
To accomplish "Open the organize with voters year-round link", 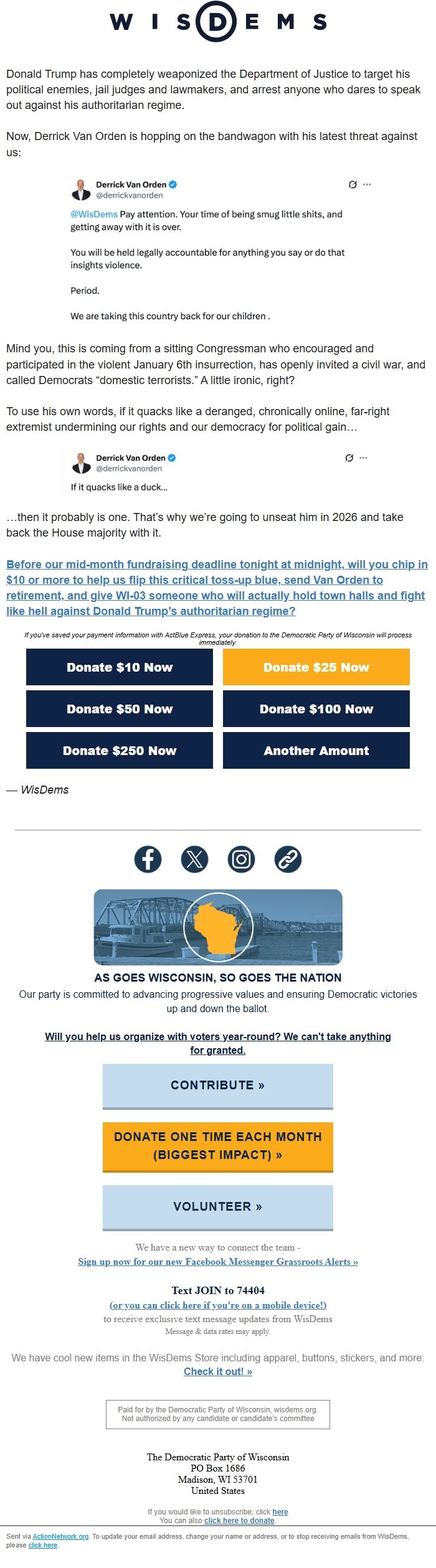I will (x=218, y=1043).
